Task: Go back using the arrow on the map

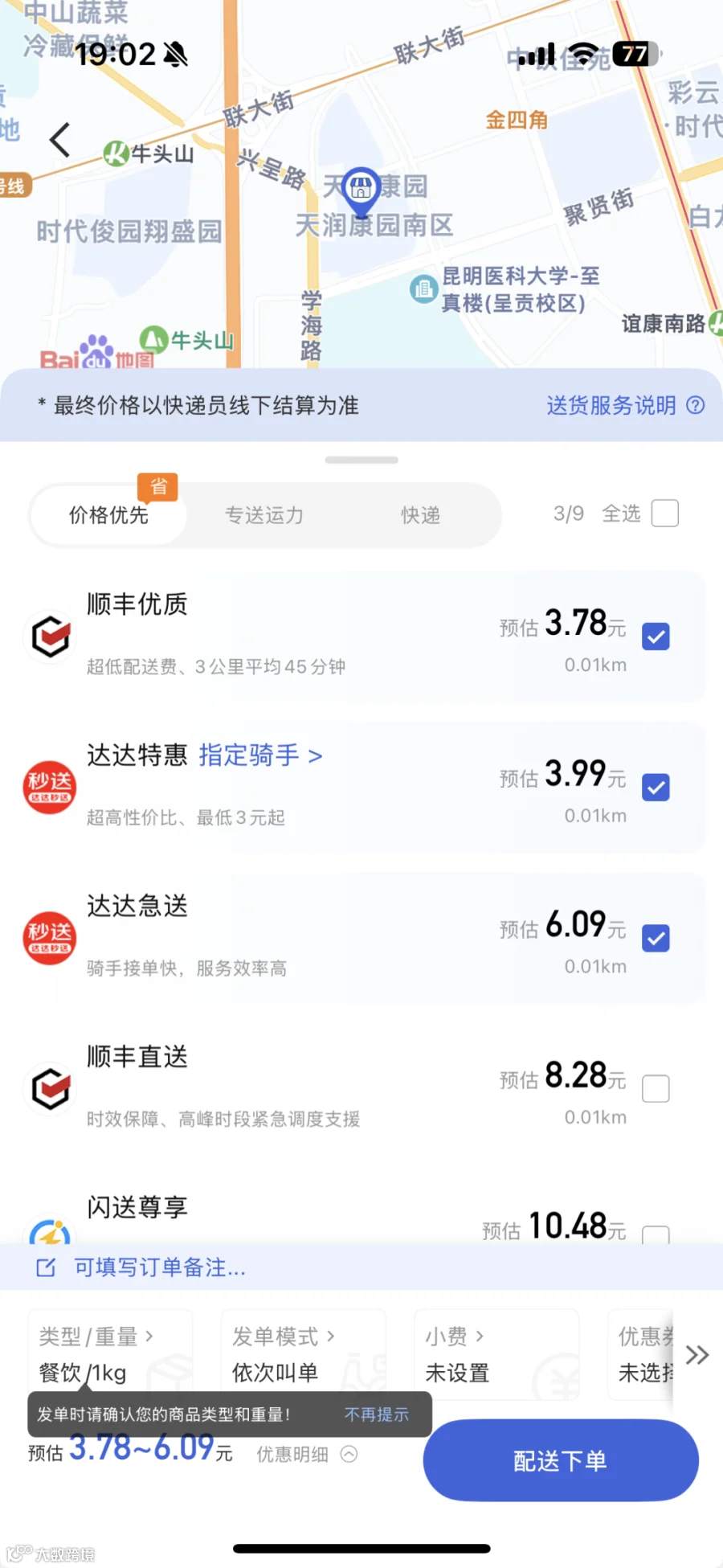Action: pos(60,140)
